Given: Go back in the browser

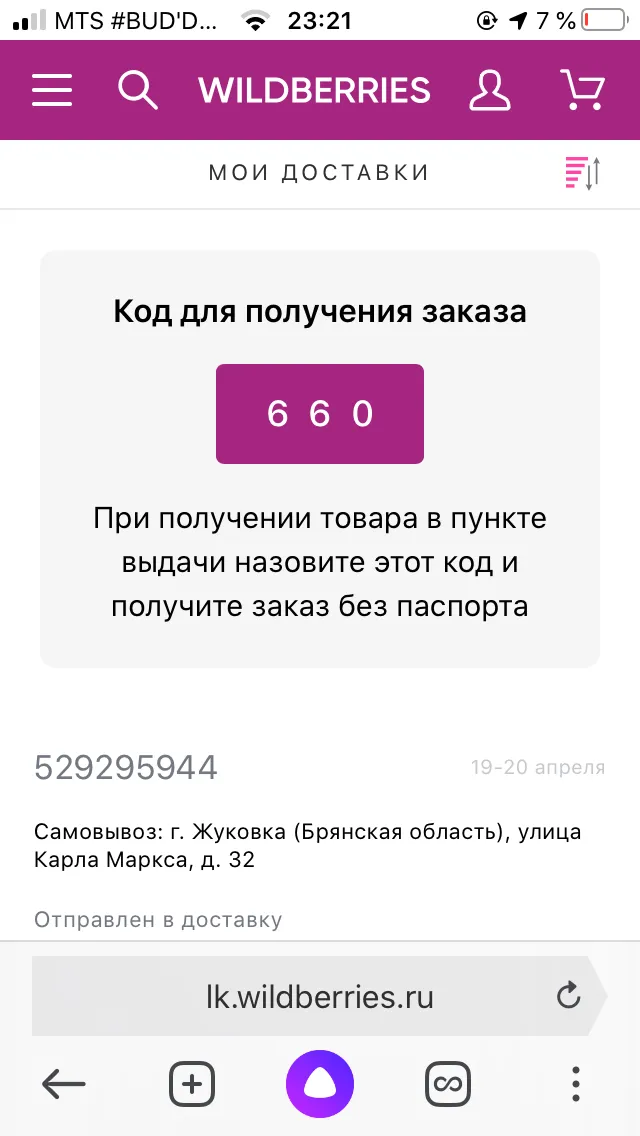Looking at the screenshot, I should tap(63, 1085).
